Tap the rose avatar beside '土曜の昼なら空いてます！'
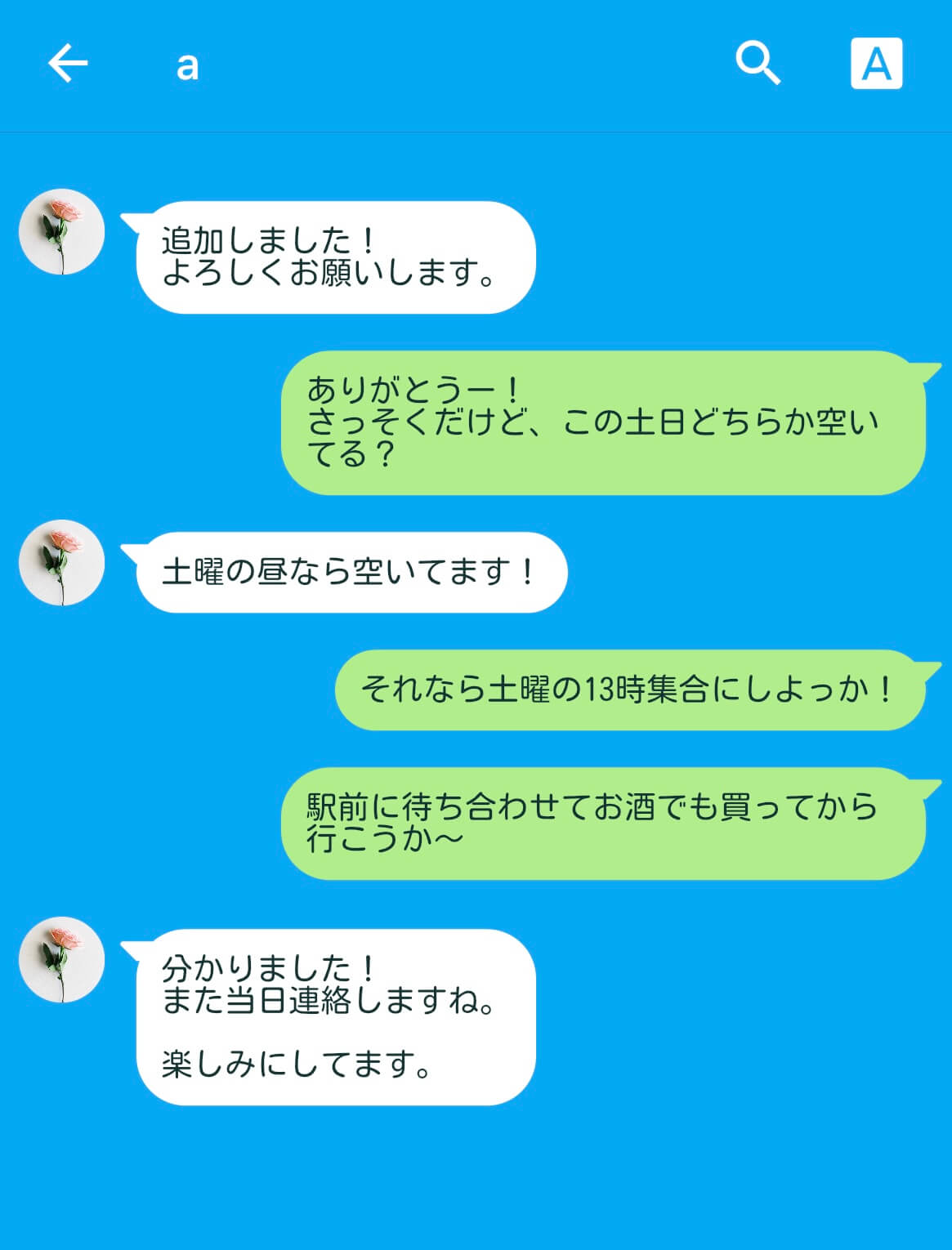The width and height of the screenshot is (952, 1250). [60, 565]
